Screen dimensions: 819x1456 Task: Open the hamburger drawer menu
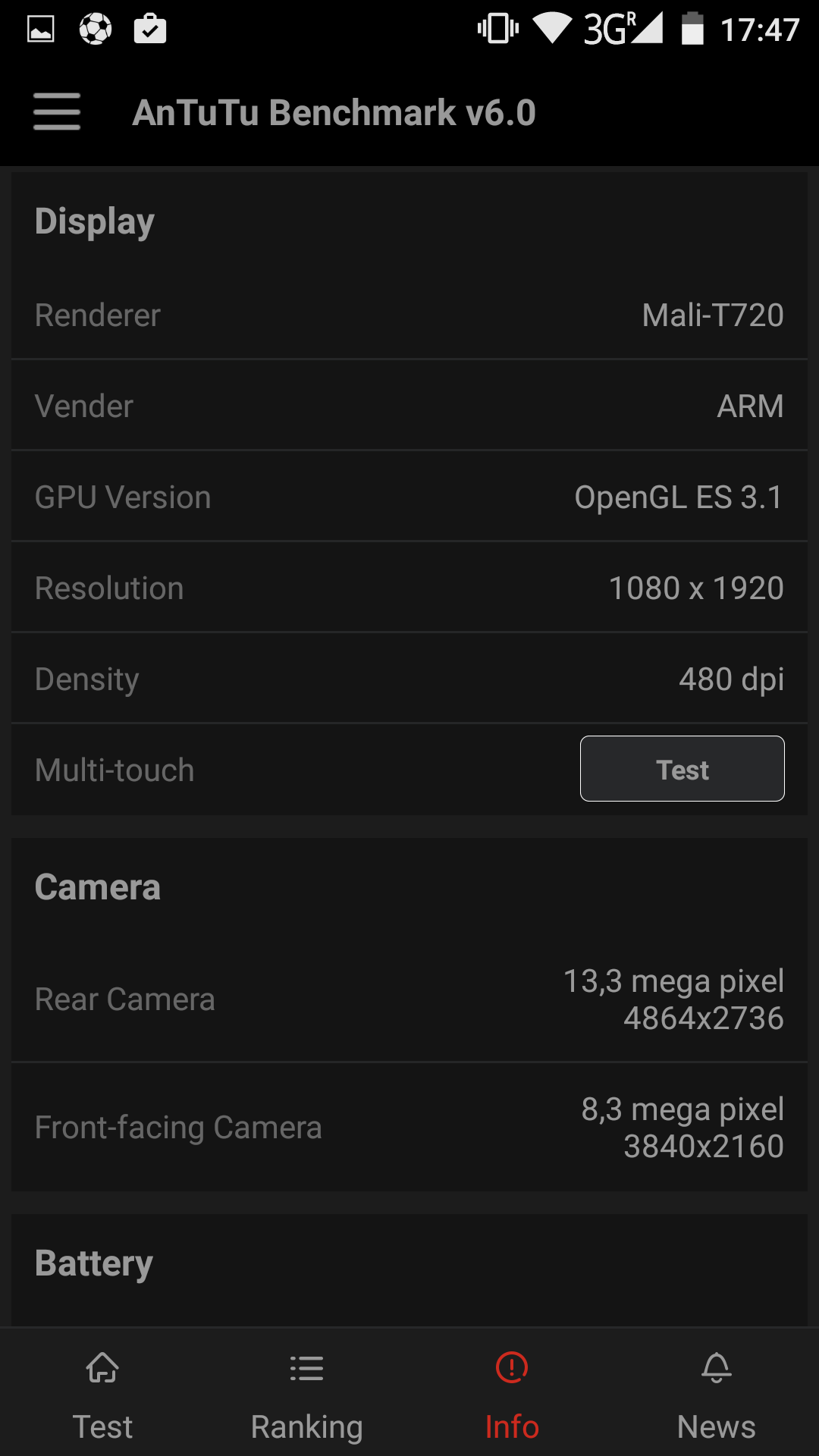[57, 112]
